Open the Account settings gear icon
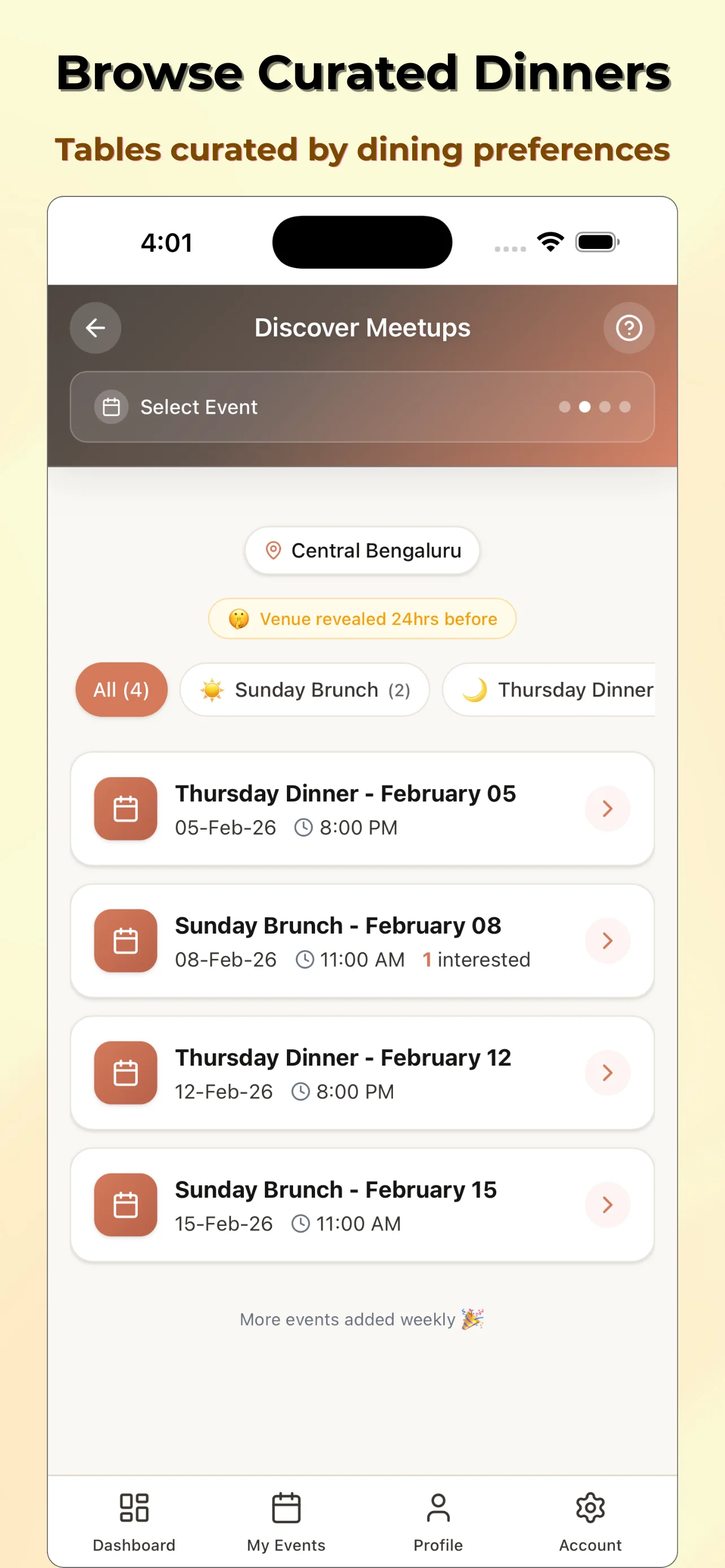 point(589,1509)
